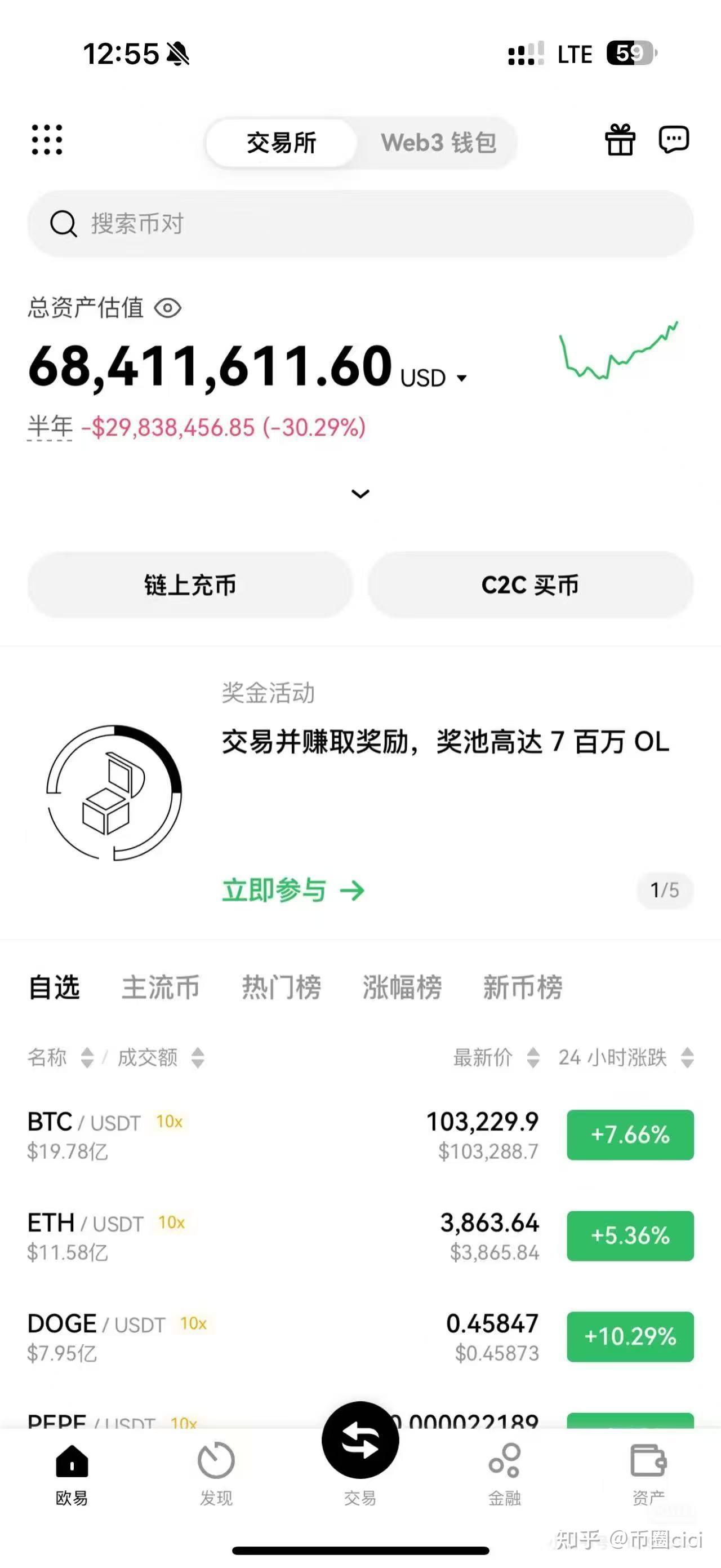The image size is (721, 1568).
Task: Tap 立即参与 link in bonus banner
Action: [x=293, y=891]
